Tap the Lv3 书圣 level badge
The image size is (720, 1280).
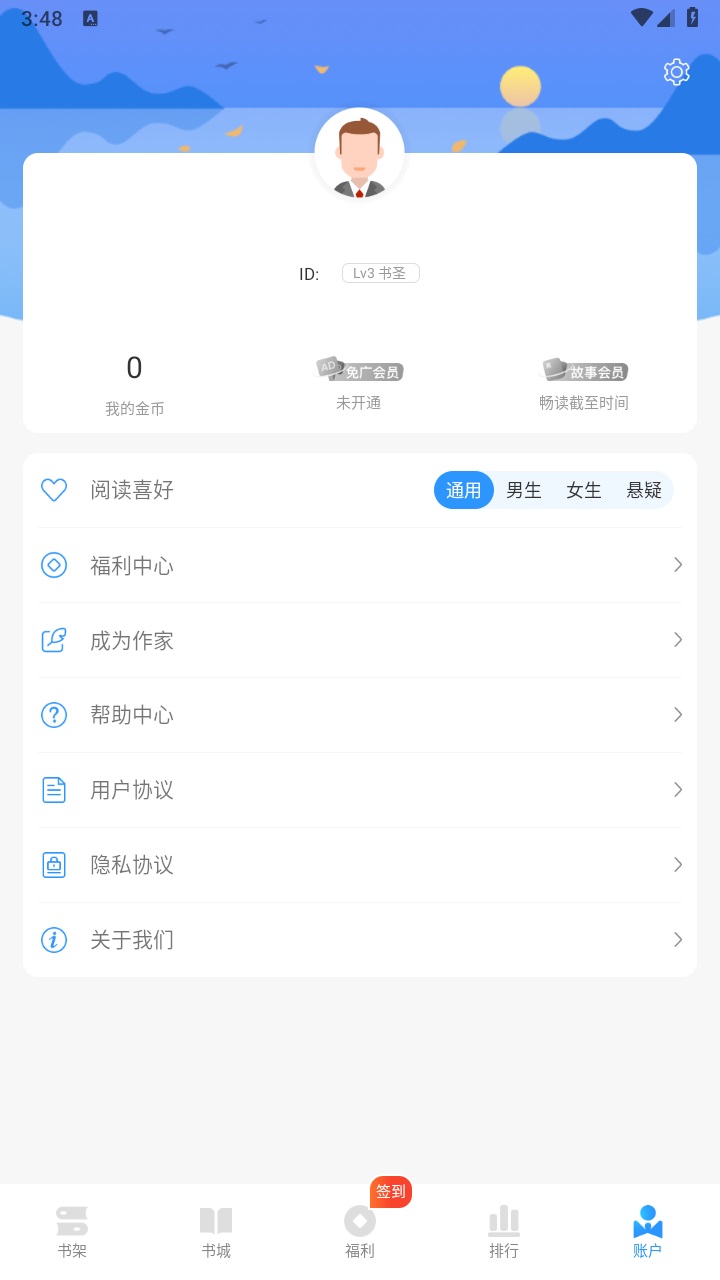point(382,272)
